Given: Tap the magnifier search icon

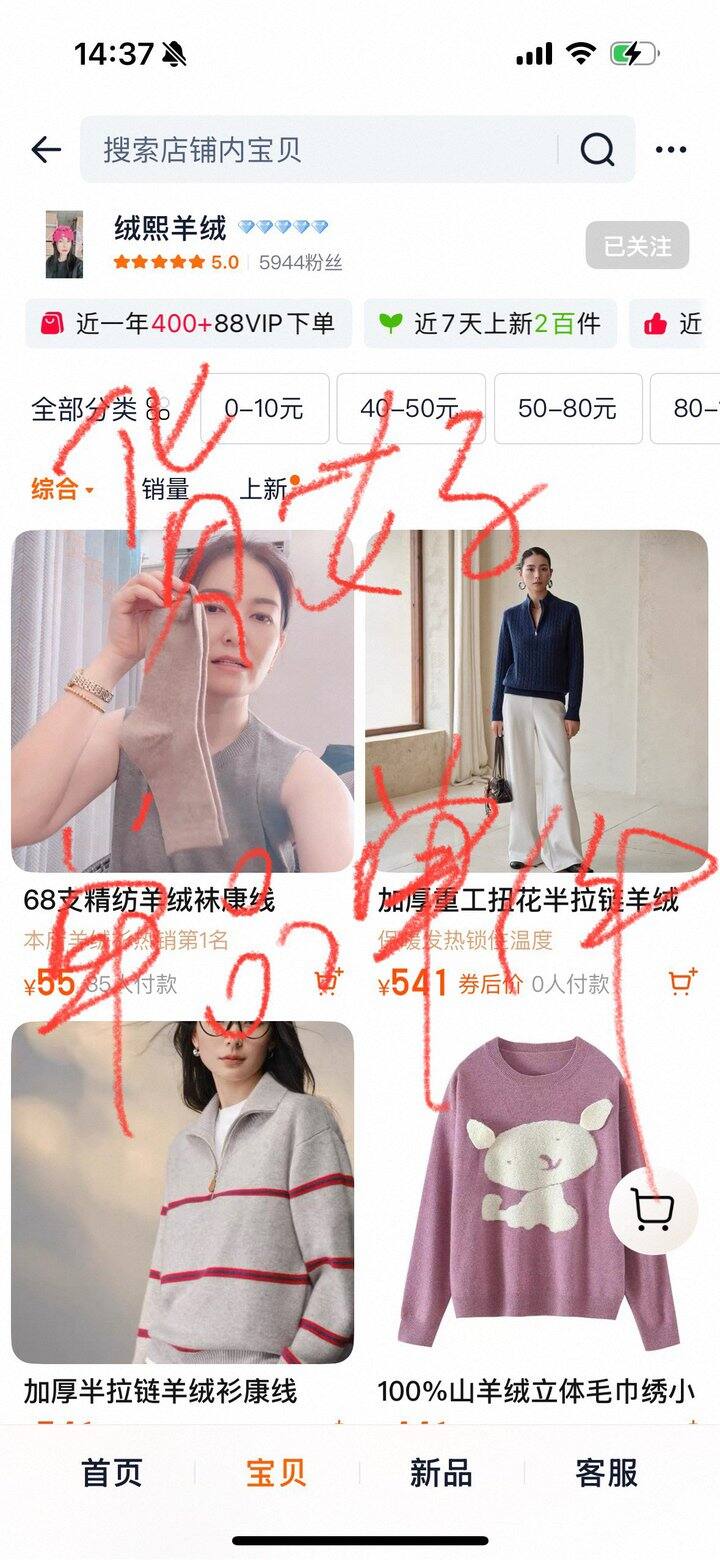Looking at the screenshot, I should point(597,150).
